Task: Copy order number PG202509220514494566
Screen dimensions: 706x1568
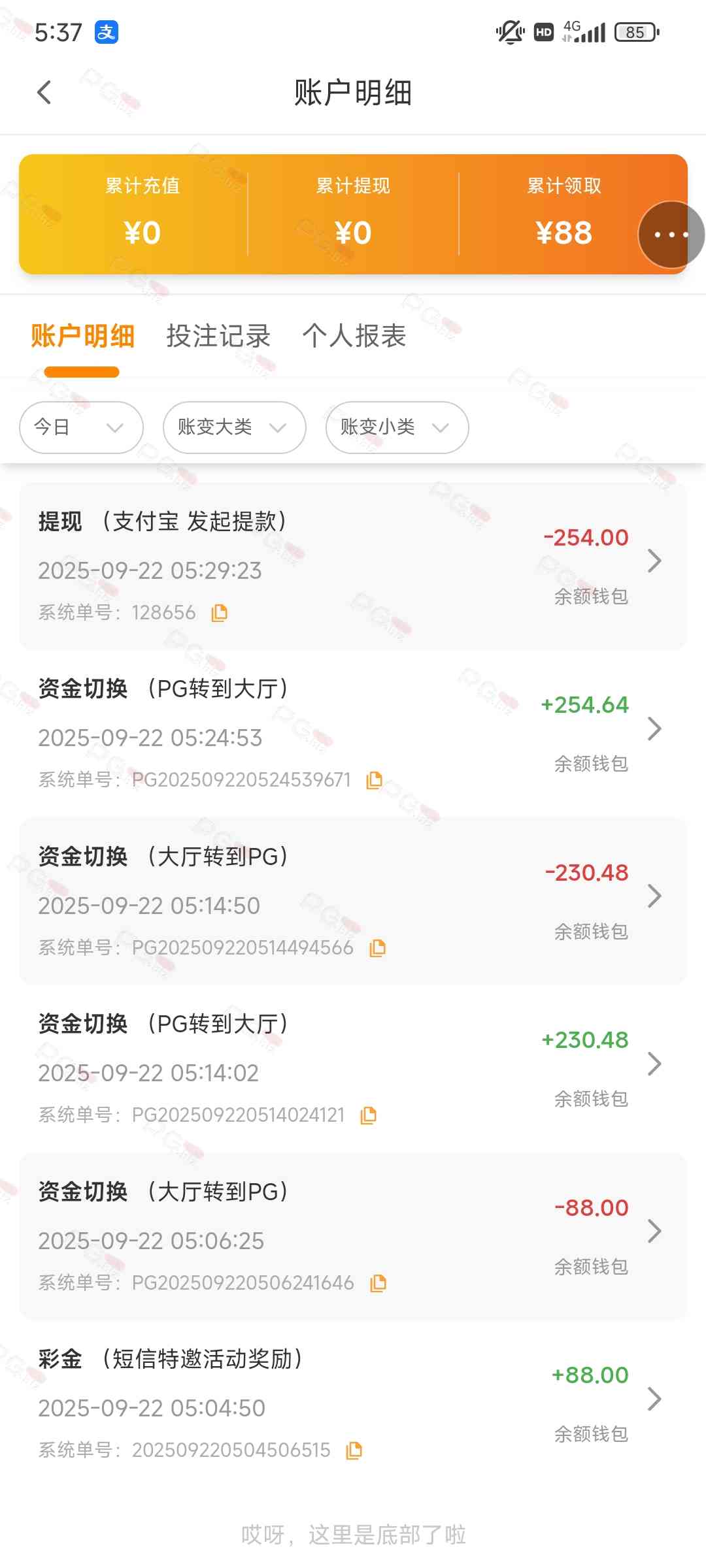Action: point(378,948)
